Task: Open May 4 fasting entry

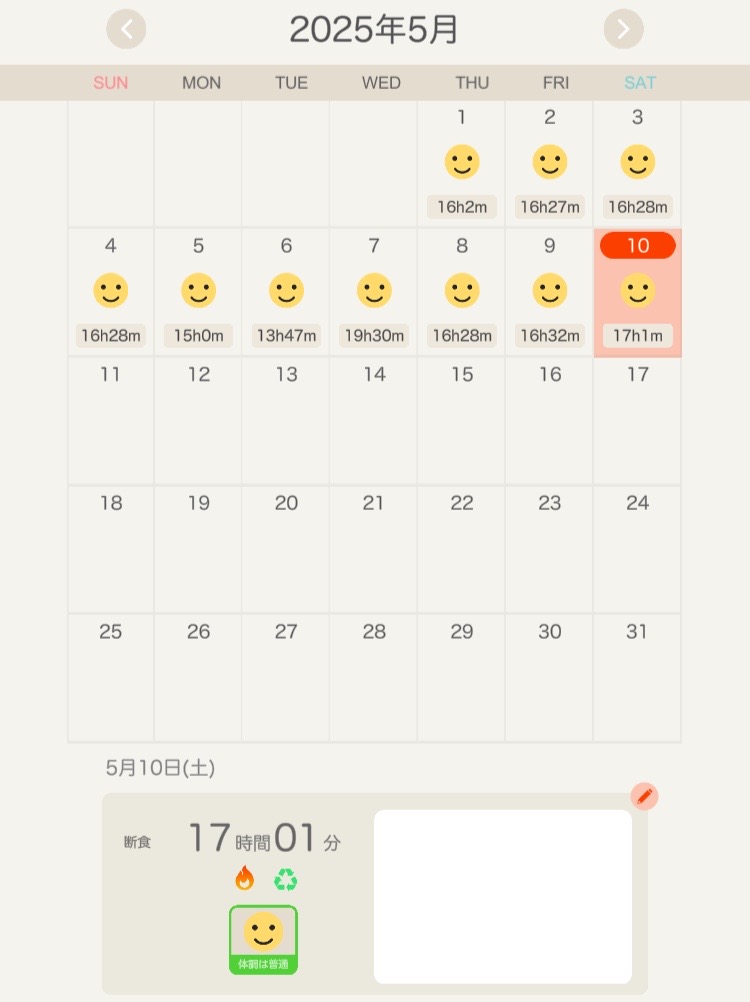Action: tap(110, 292)
